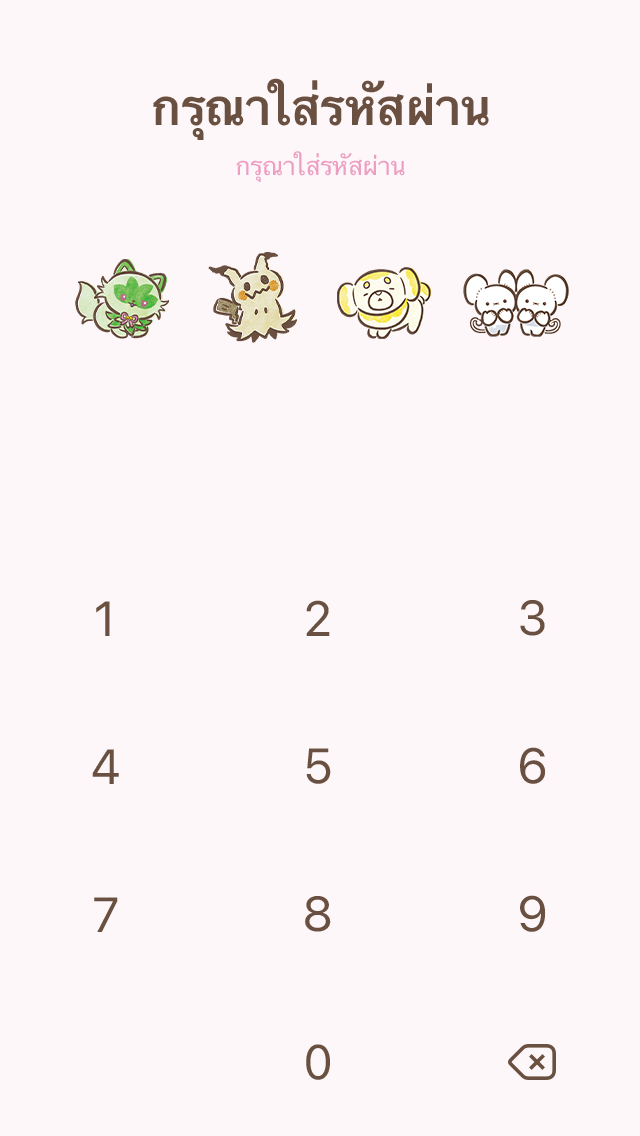Enter digit 8 on the keypad
Viewport: 640px width, 1136px height.
(x=318, y=915)
